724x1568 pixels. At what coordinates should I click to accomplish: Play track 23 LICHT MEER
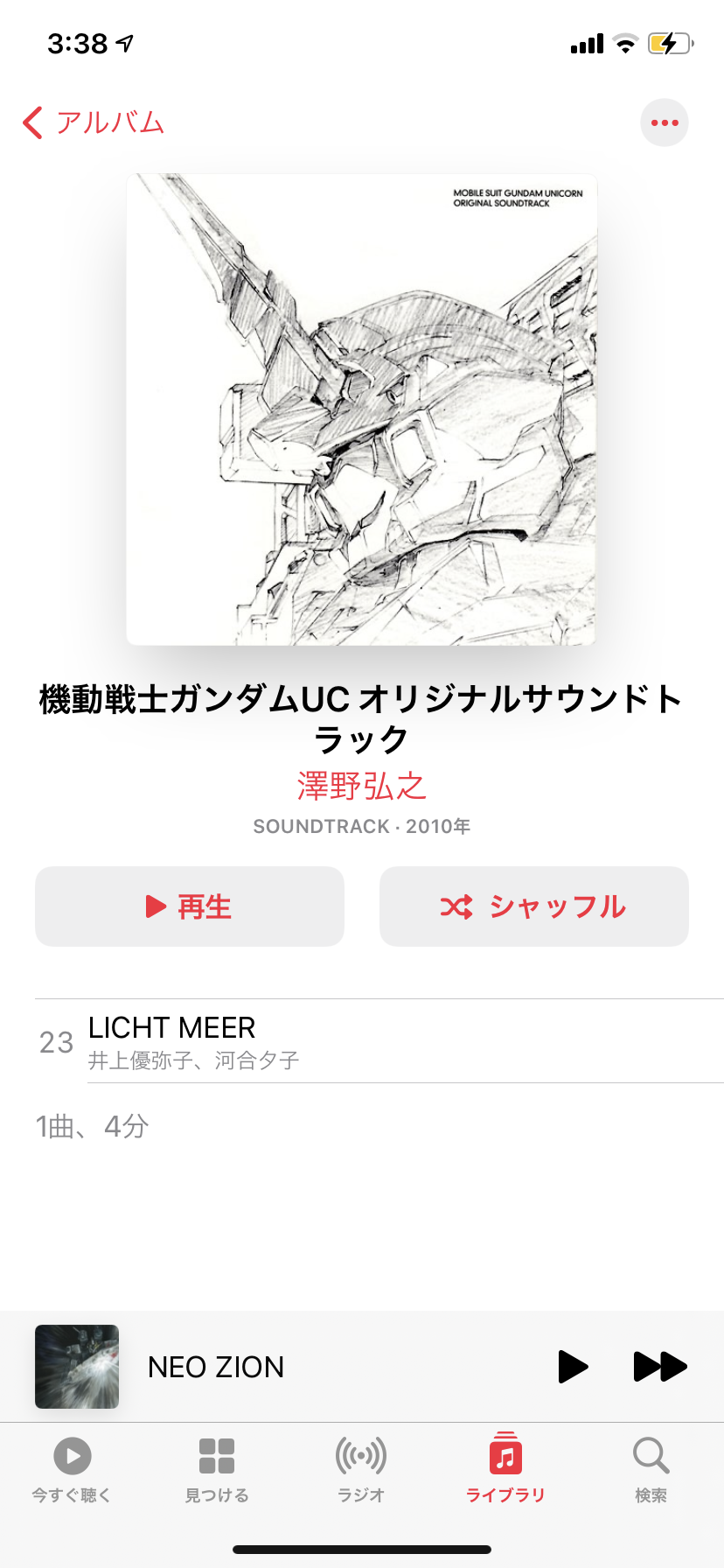tap(350, 1041)
